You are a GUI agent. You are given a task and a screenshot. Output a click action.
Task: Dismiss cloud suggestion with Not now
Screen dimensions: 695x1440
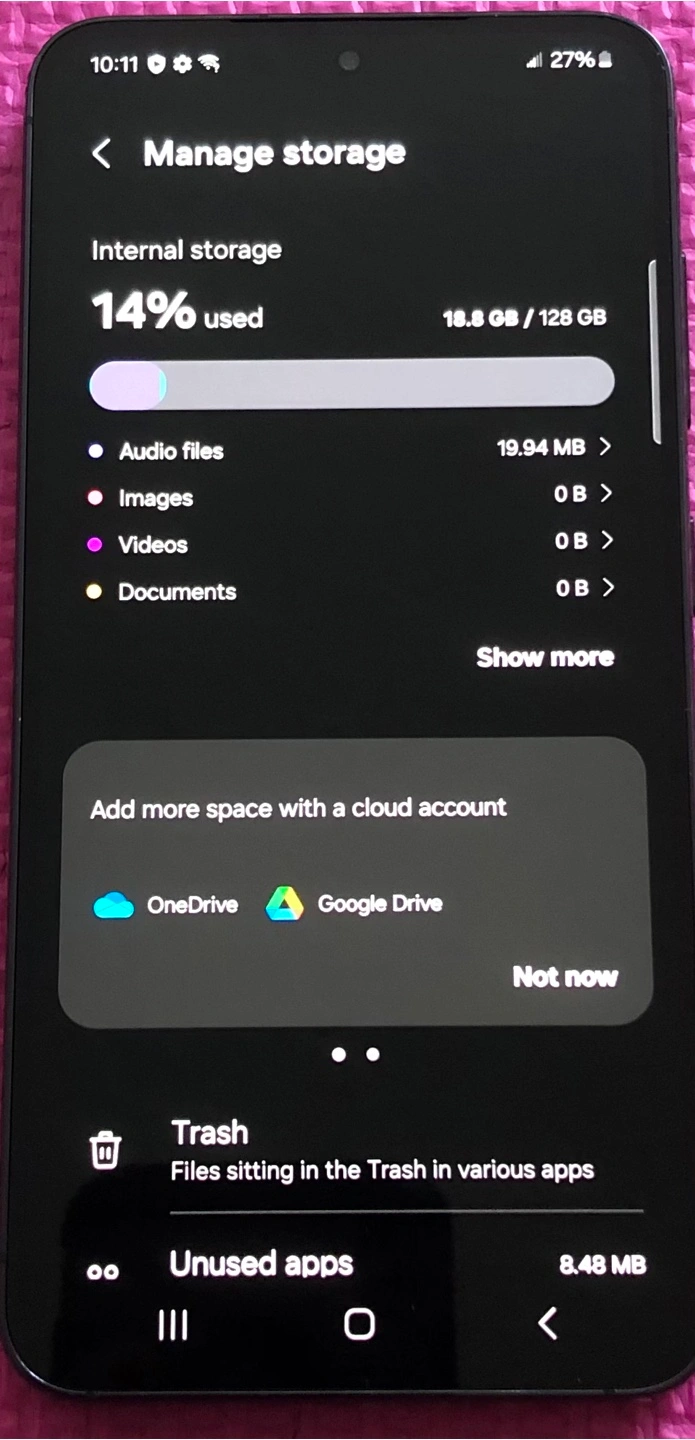point(565,977)
